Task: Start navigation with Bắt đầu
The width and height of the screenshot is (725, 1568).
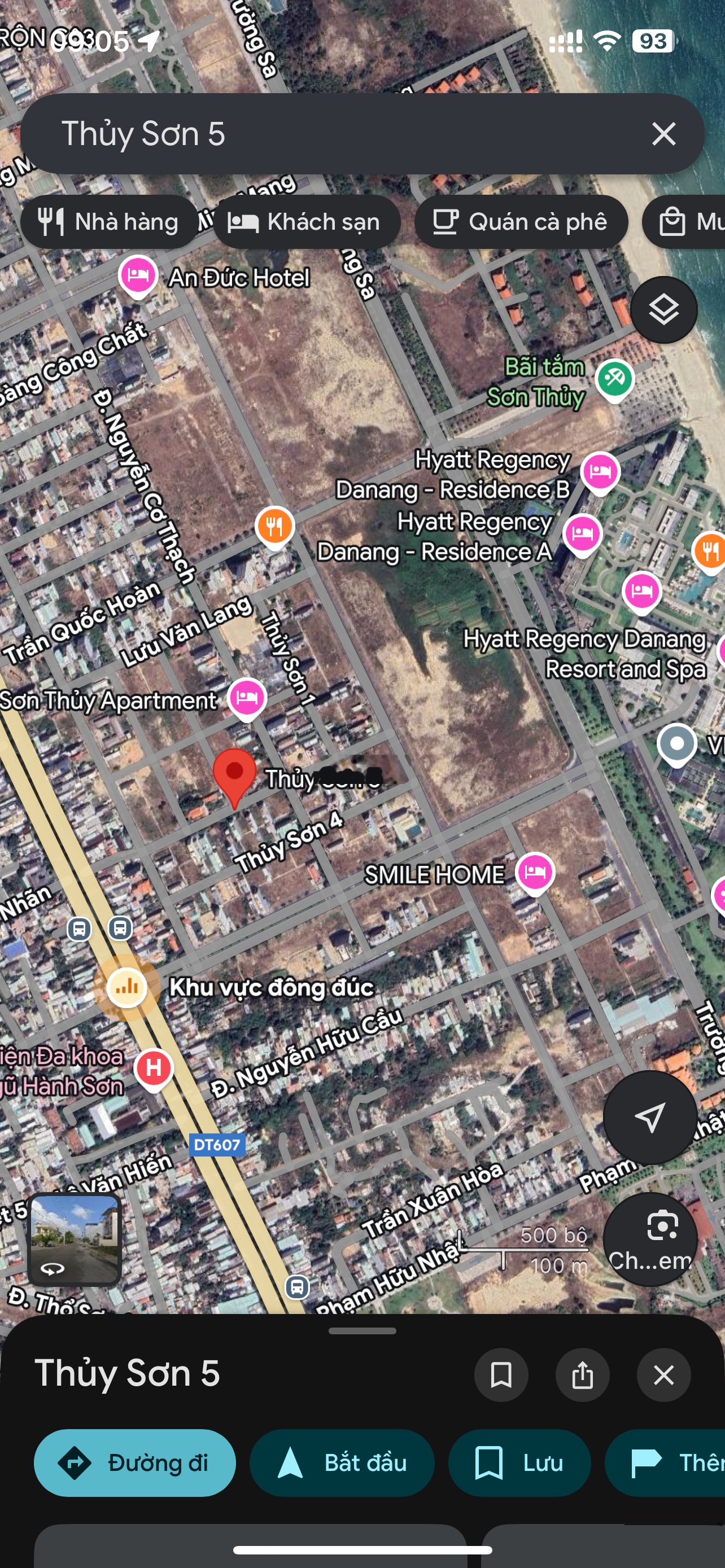Action: click(x=342, y=1462)
